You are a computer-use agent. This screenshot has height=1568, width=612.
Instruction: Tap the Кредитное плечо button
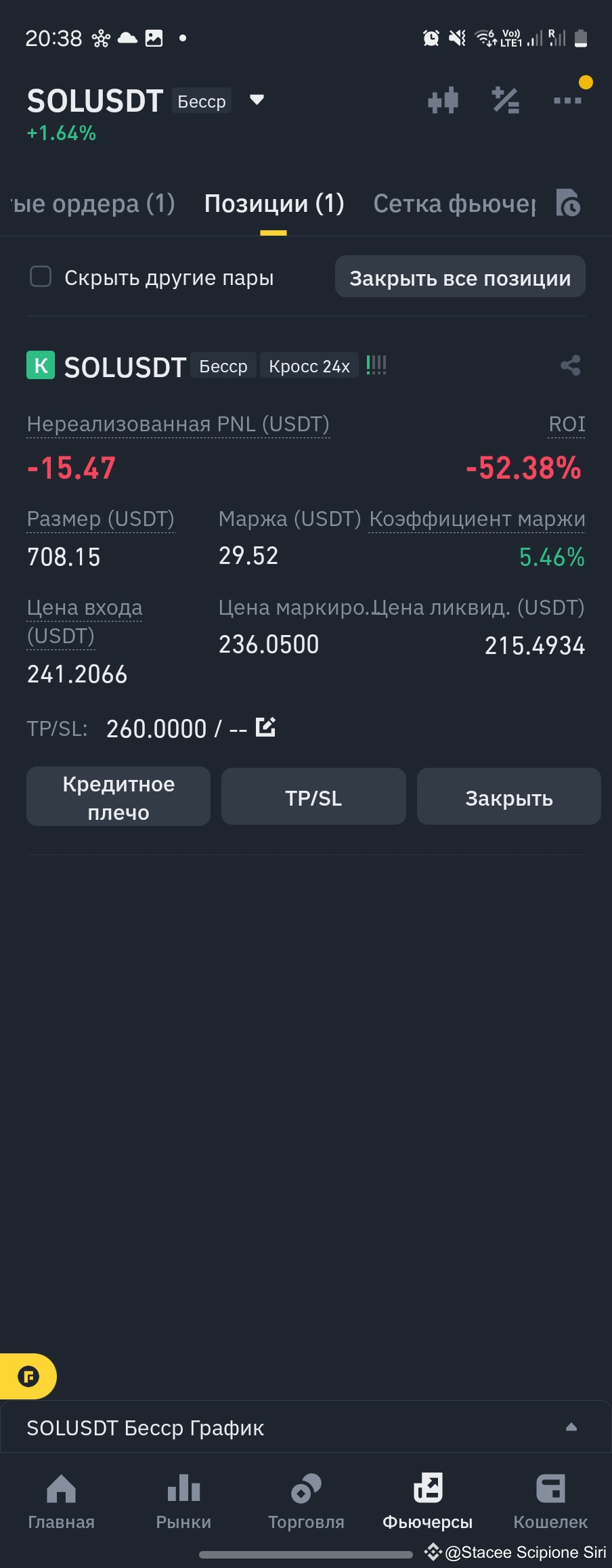coord(118,796)
